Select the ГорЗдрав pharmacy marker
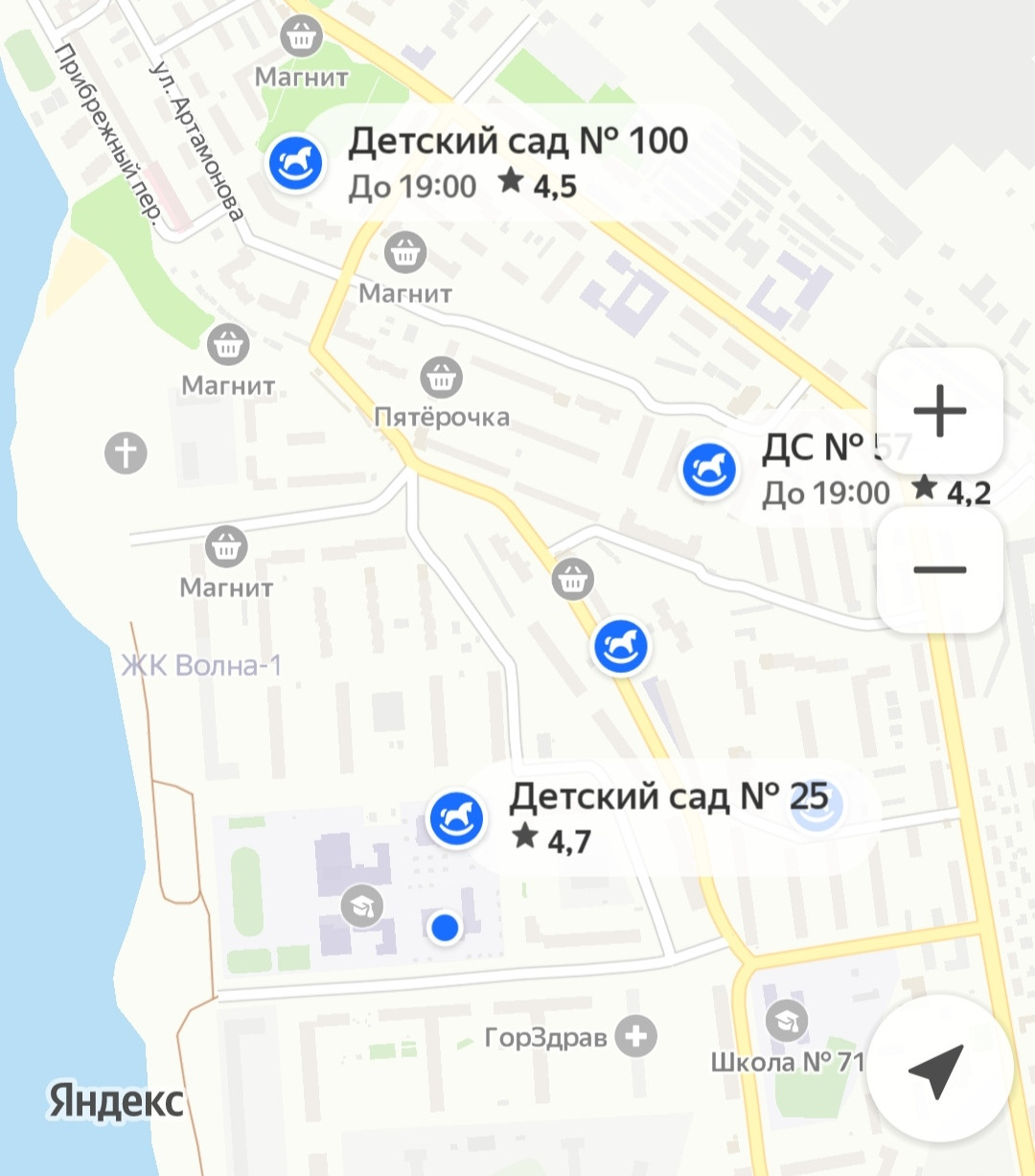Image resolution: width=1035 pixels, height=1176 pixels. click(635, 1036)
